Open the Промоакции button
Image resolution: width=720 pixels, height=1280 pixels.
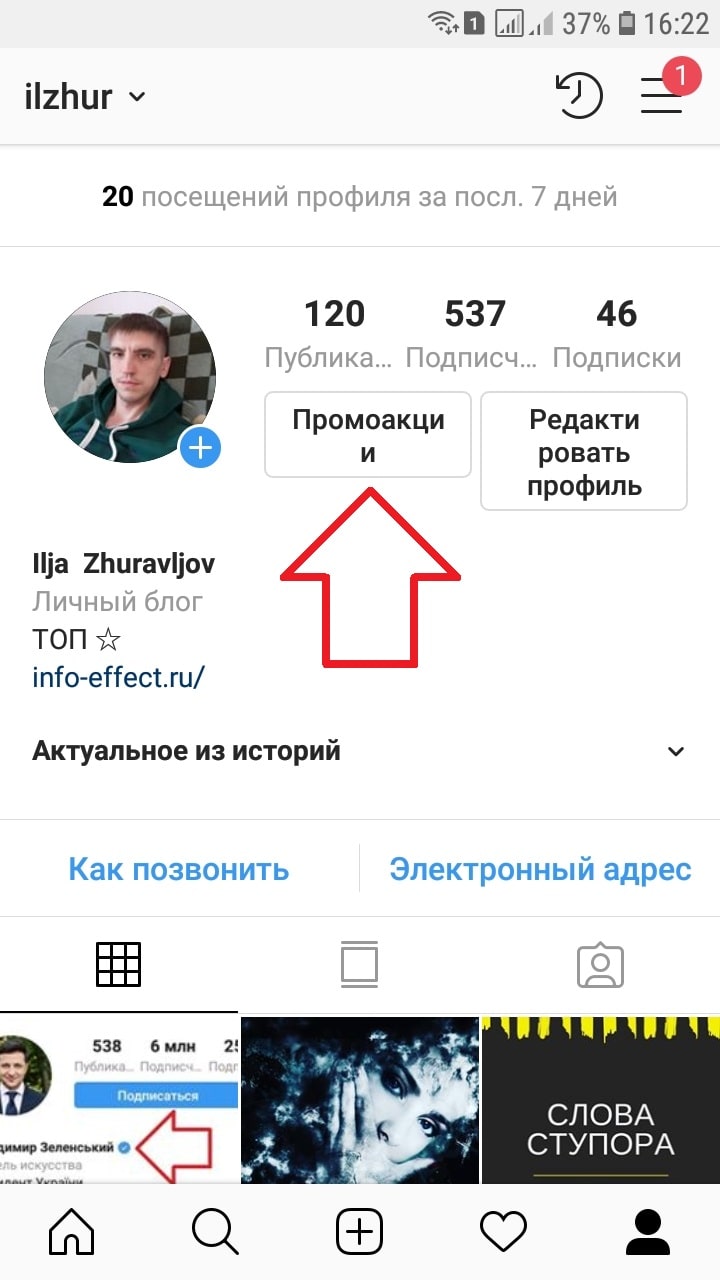point(367,435)
